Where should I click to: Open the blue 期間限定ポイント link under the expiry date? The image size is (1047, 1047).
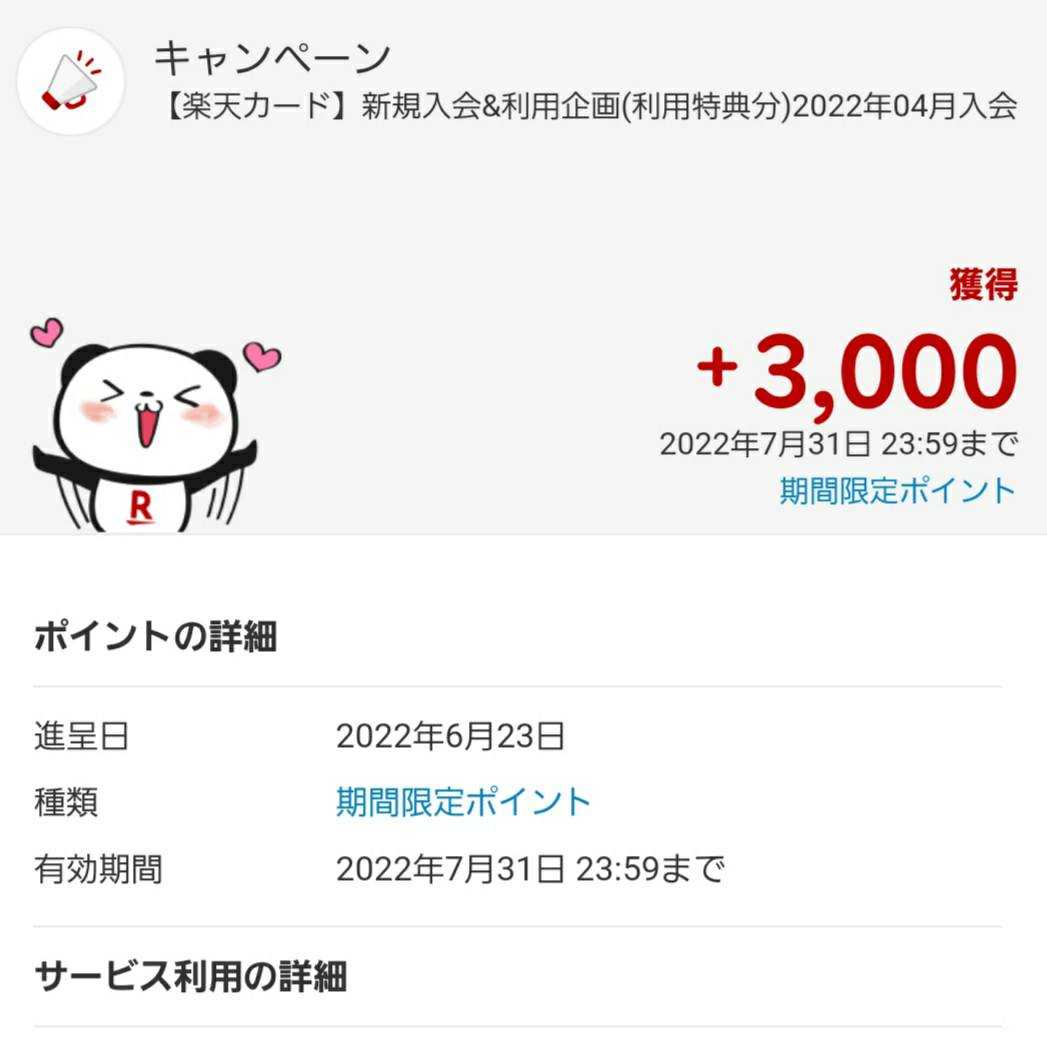click(x=897, y=491)
